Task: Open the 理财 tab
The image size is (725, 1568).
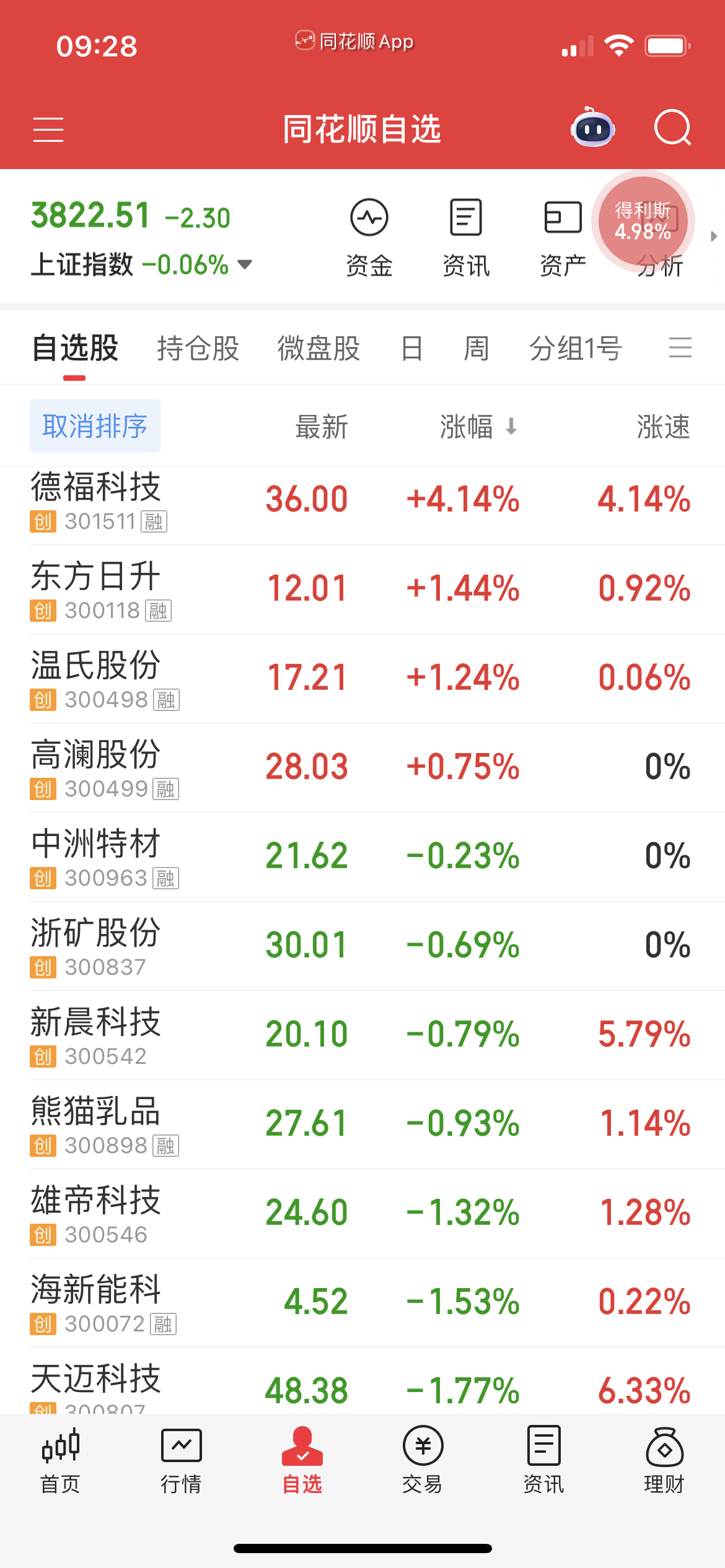Action: (x=664, y=1460)
